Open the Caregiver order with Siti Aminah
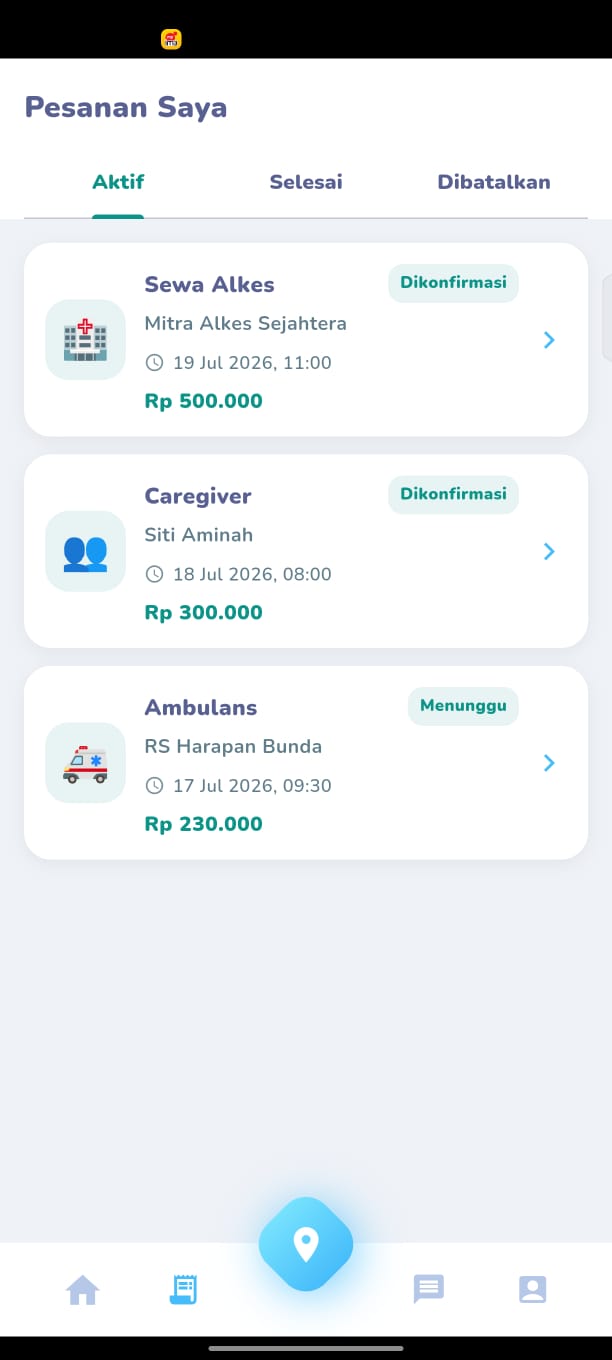 point(306,551)
